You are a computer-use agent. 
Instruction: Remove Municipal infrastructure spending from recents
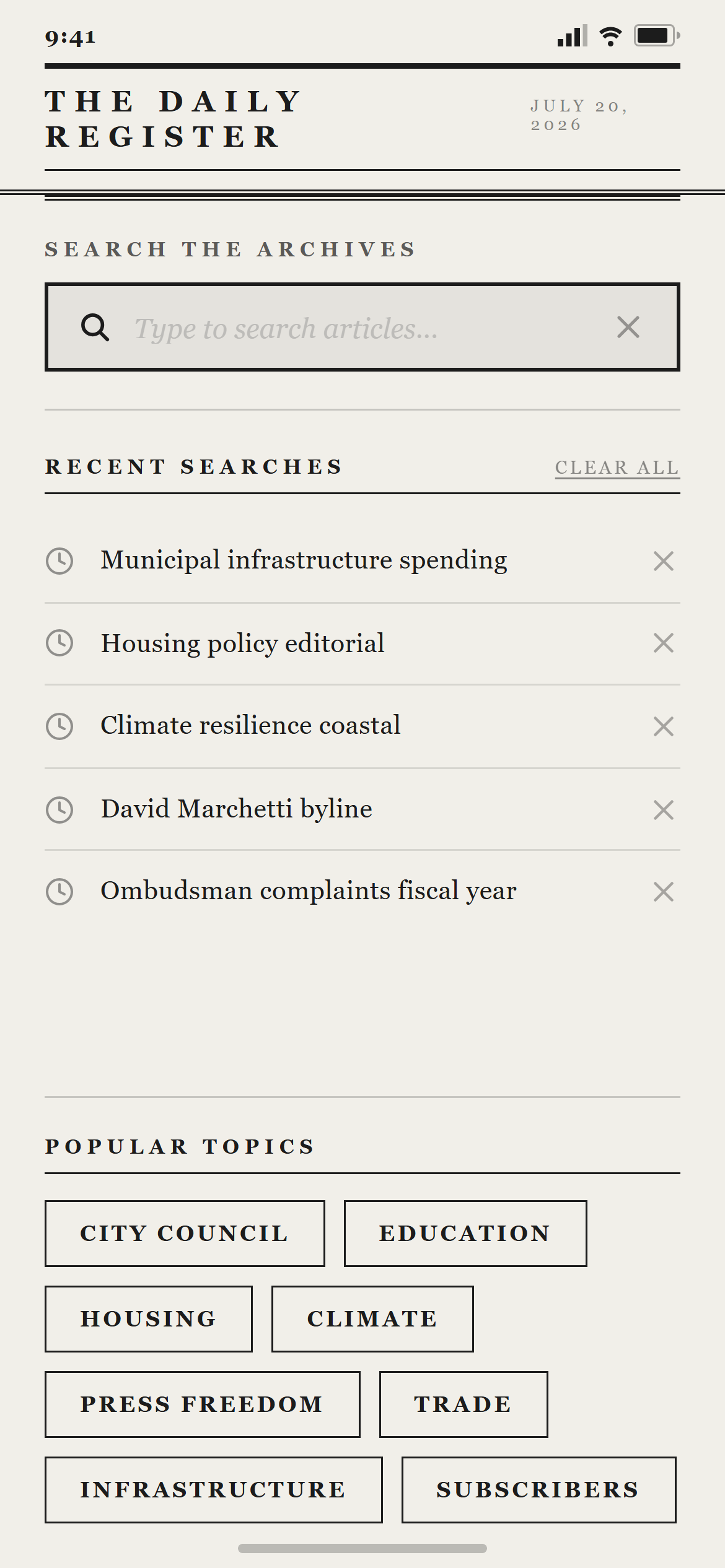(x=664, y=561)
